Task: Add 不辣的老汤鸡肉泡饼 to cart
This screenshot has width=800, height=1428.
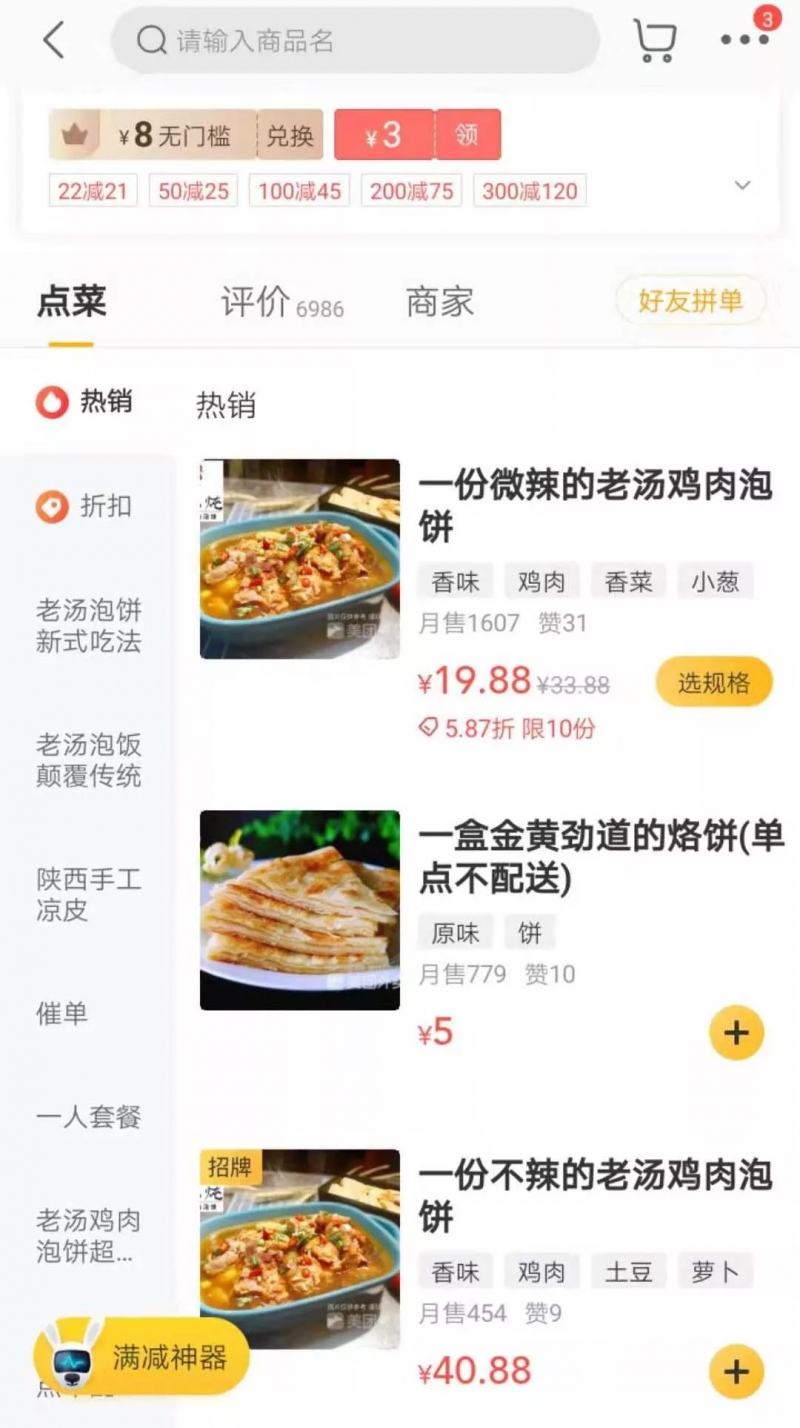Action: click(737, 1371)
